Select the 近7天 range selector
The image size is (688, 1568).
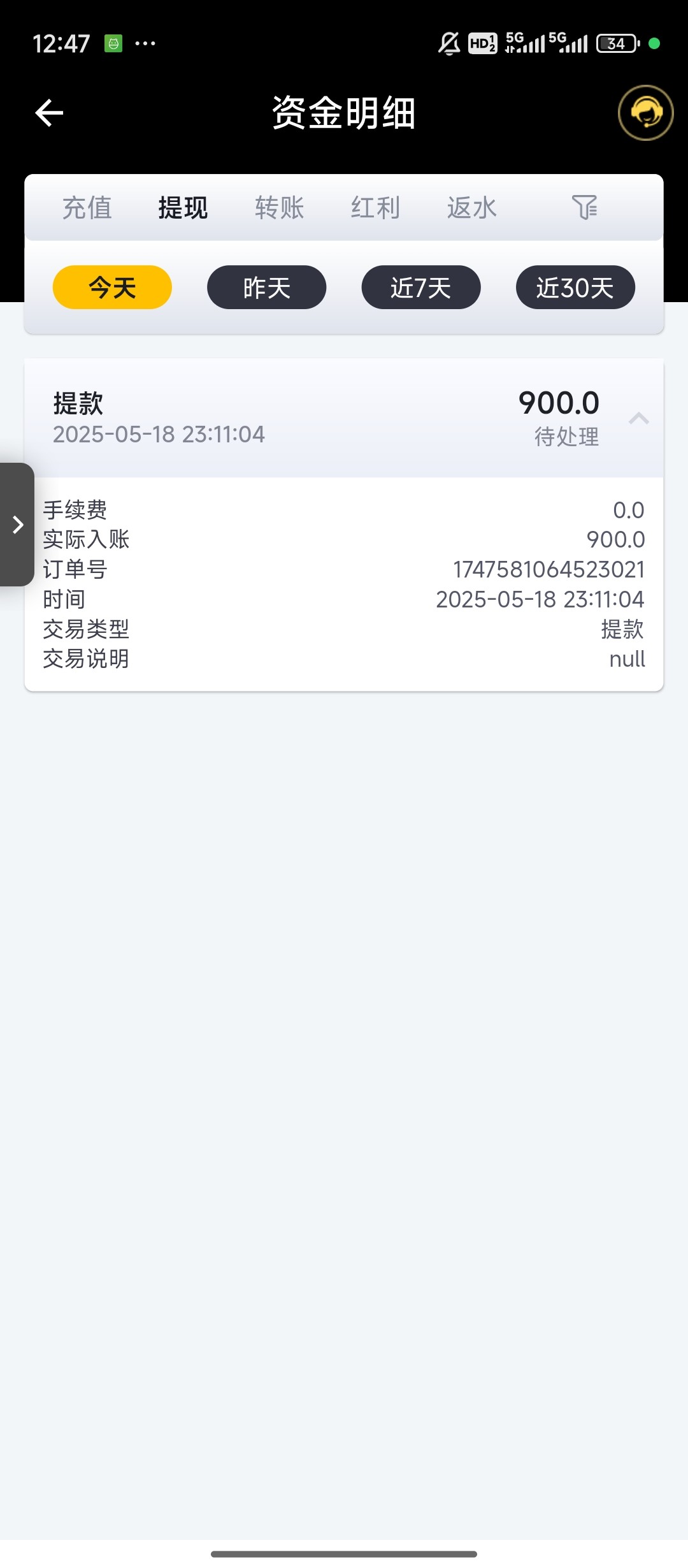(420, 287)
